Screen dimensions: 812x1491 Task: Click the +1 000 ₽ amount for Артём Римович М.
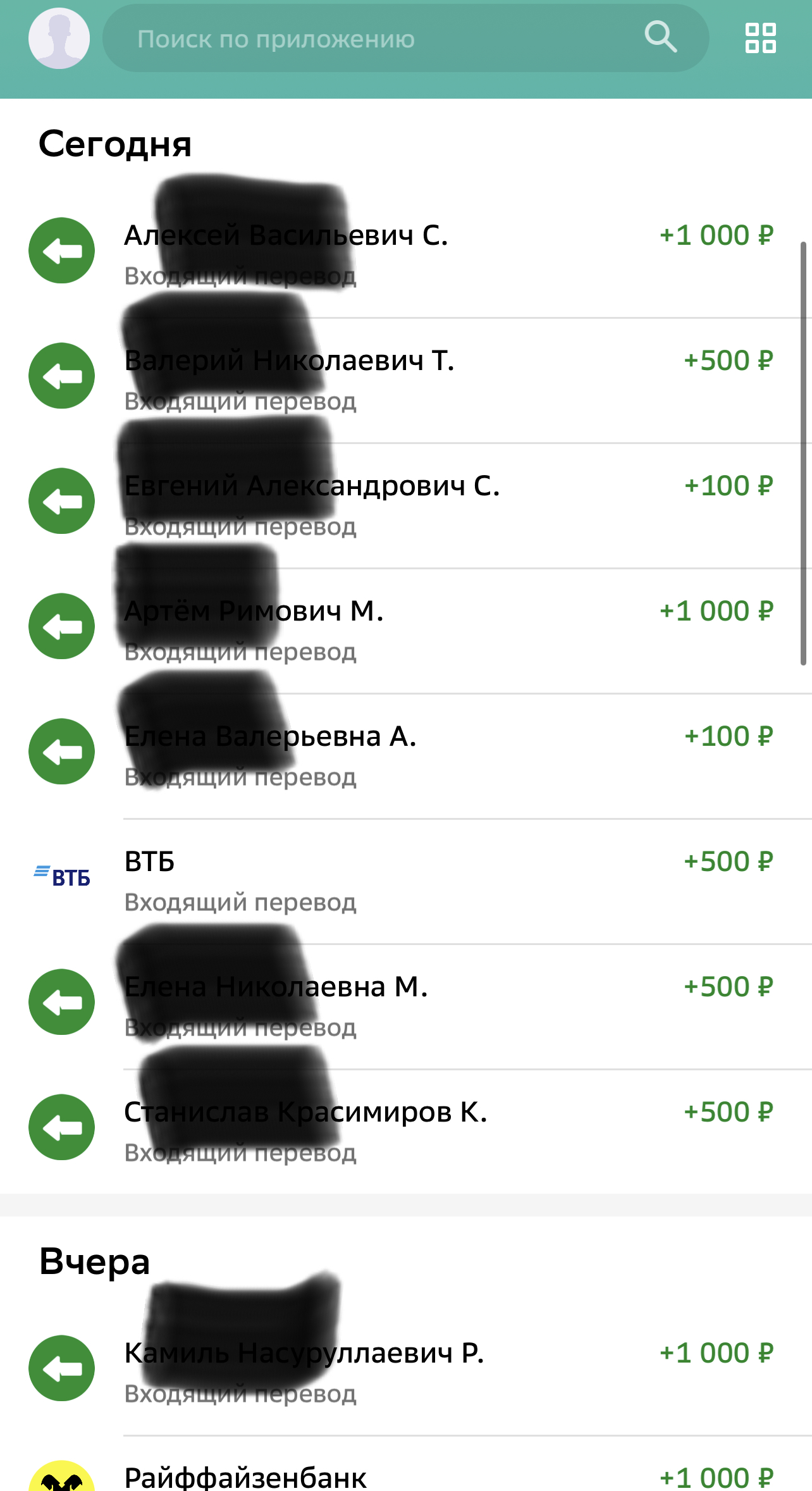pos(715,610)
